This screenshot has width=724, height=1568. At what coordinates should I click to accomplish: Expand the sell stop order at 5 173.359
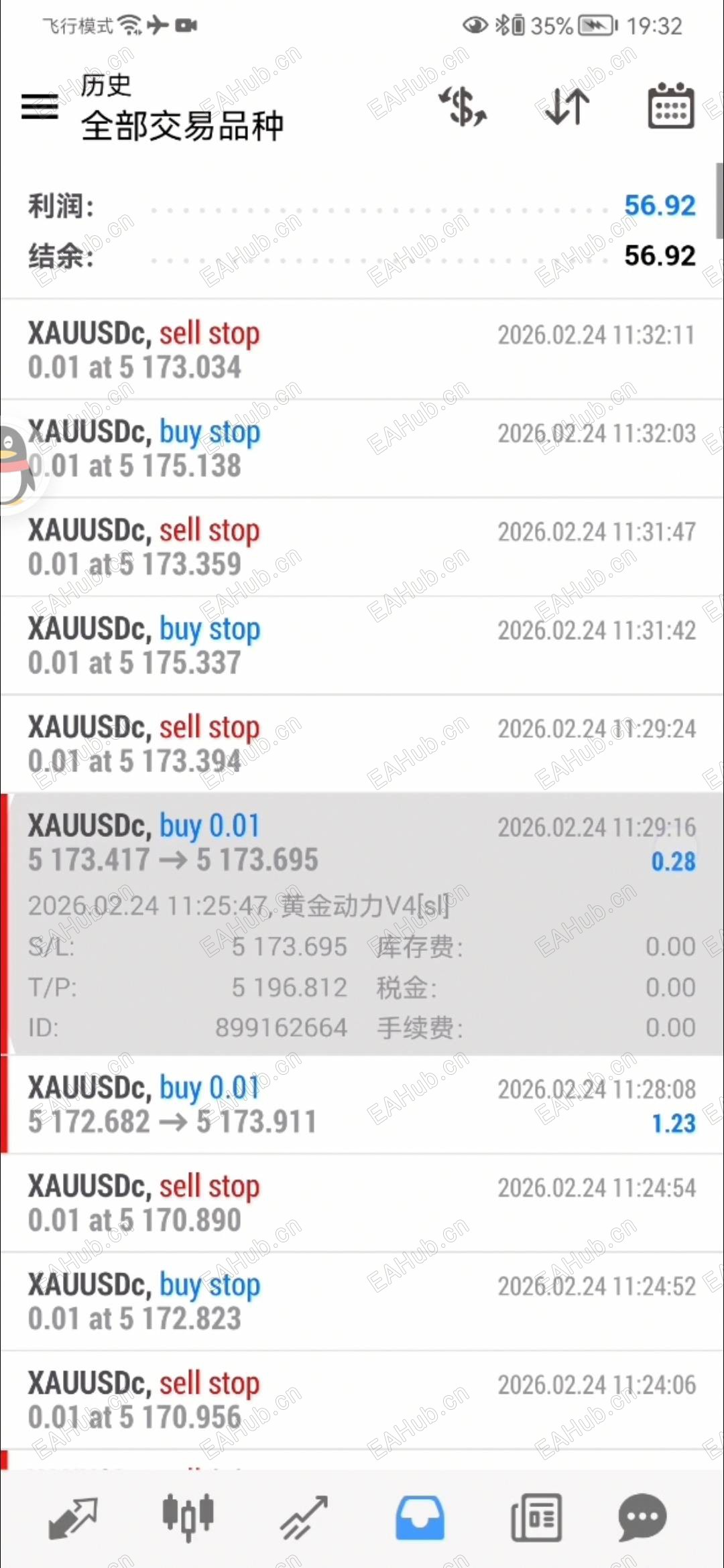tap(362, 547)
